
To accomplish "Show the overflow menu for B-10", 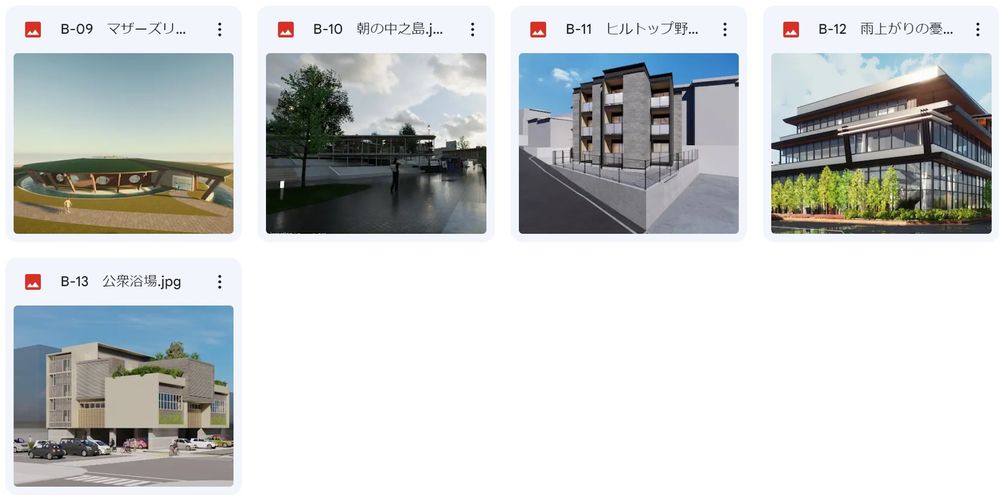I will (472, 29).
